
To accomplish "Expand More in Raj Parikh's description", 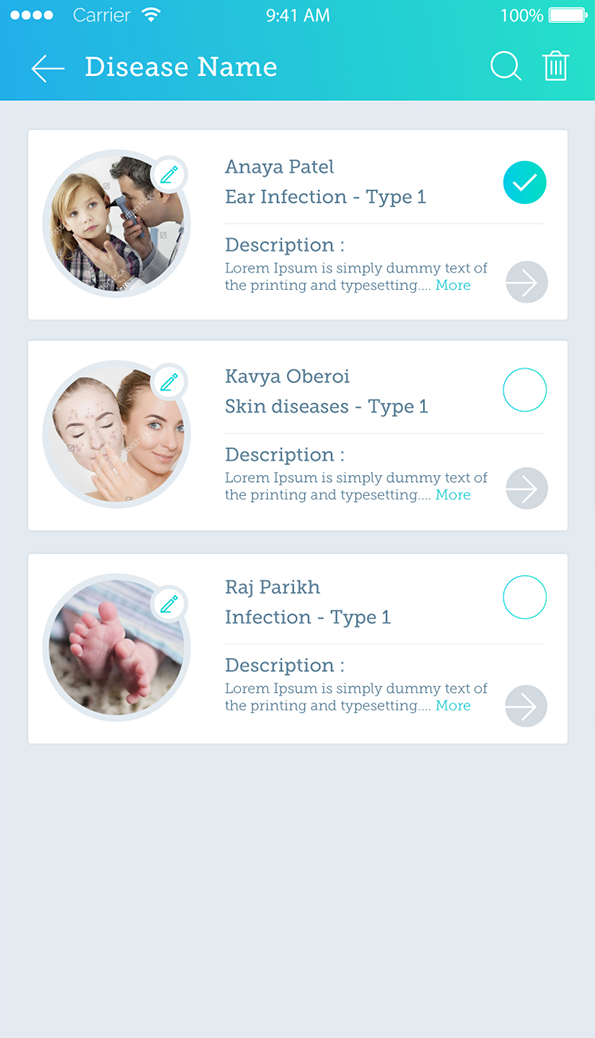I will tap(453, 706).
